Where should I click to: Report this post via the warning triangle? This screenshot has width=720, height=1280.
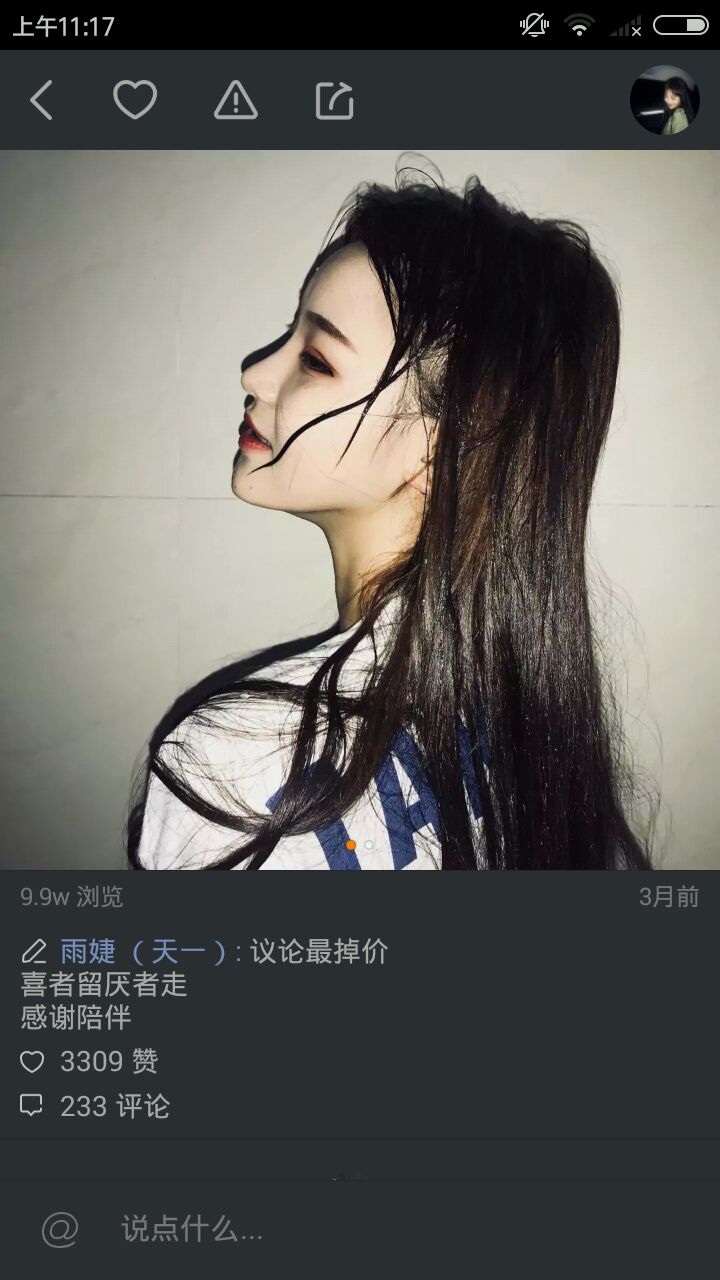pos(236,100)
